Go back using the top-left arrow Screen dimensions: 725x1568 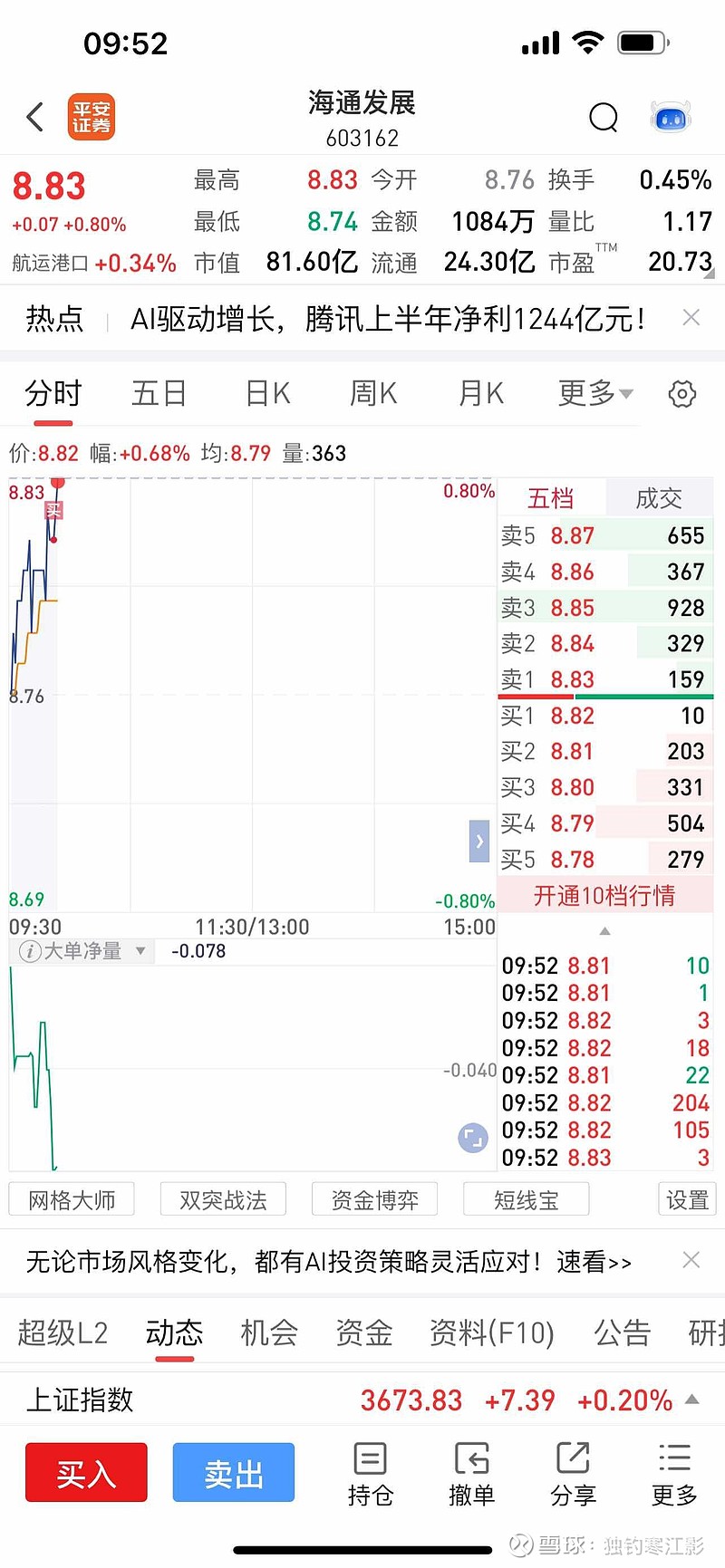[35, 117]
